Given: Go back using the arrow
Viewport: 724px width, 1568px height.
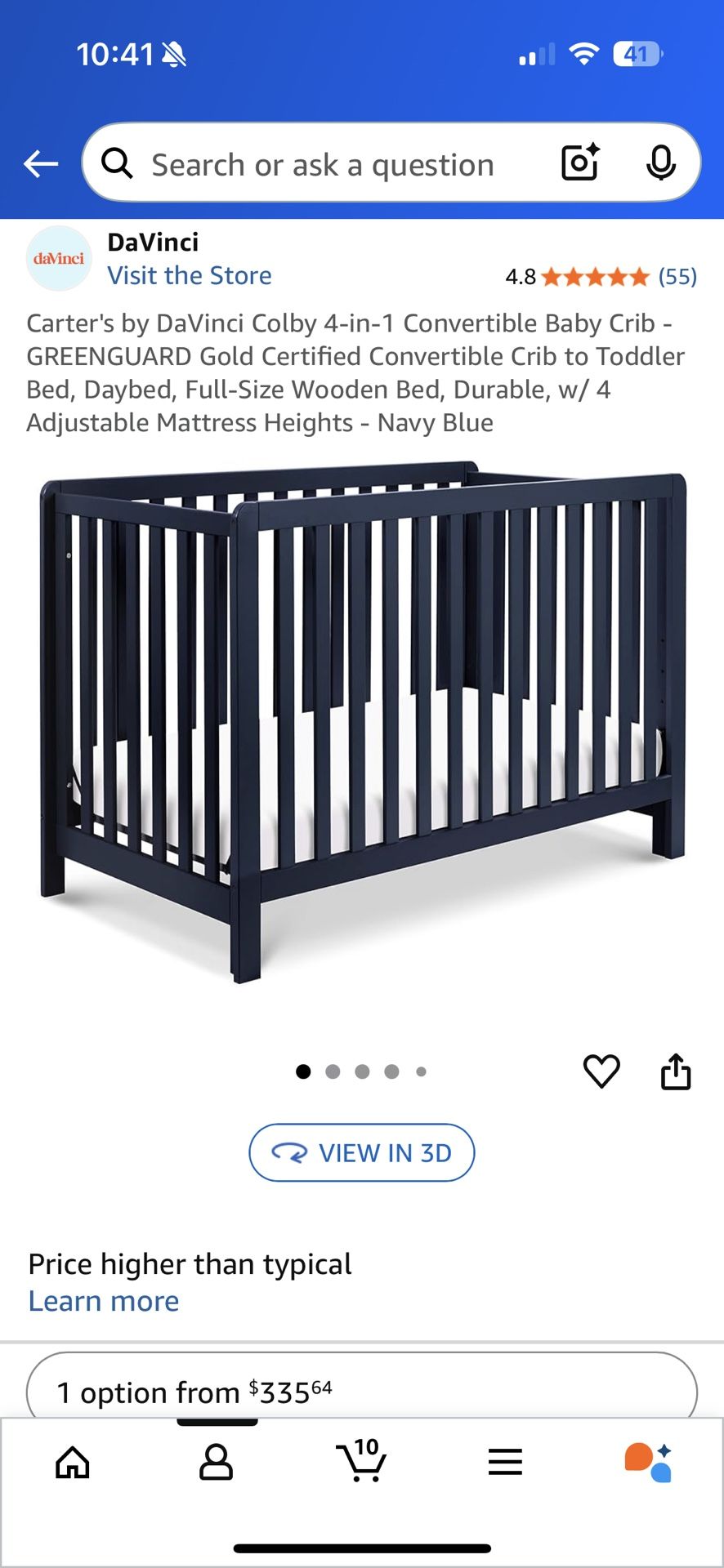Looking at the screenshot, I should point(41,164).
